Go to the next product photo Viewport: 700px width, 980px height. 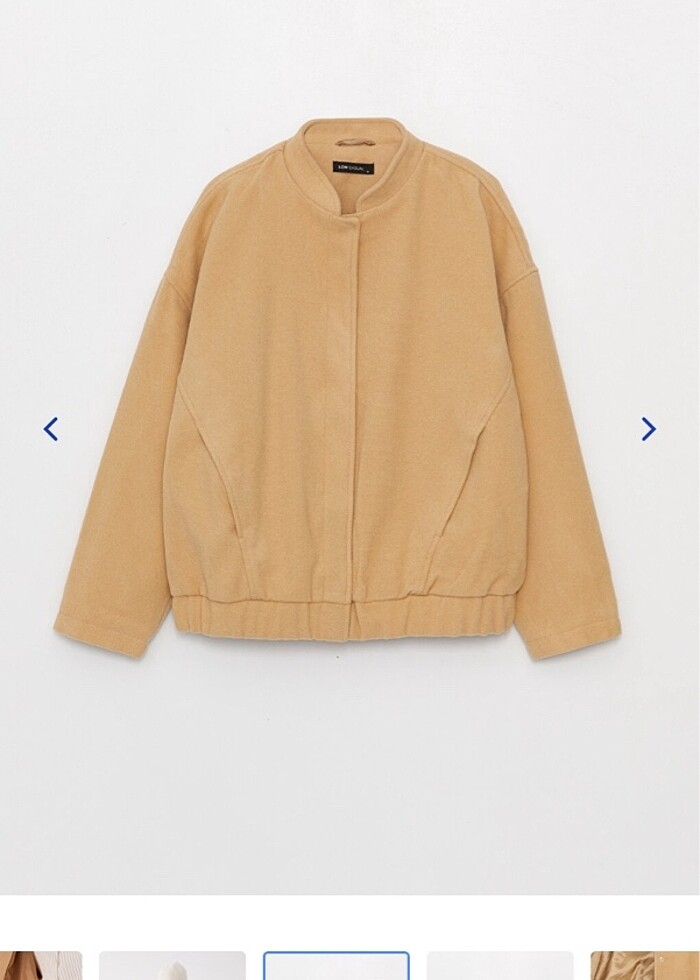click(x=648, y=429)
